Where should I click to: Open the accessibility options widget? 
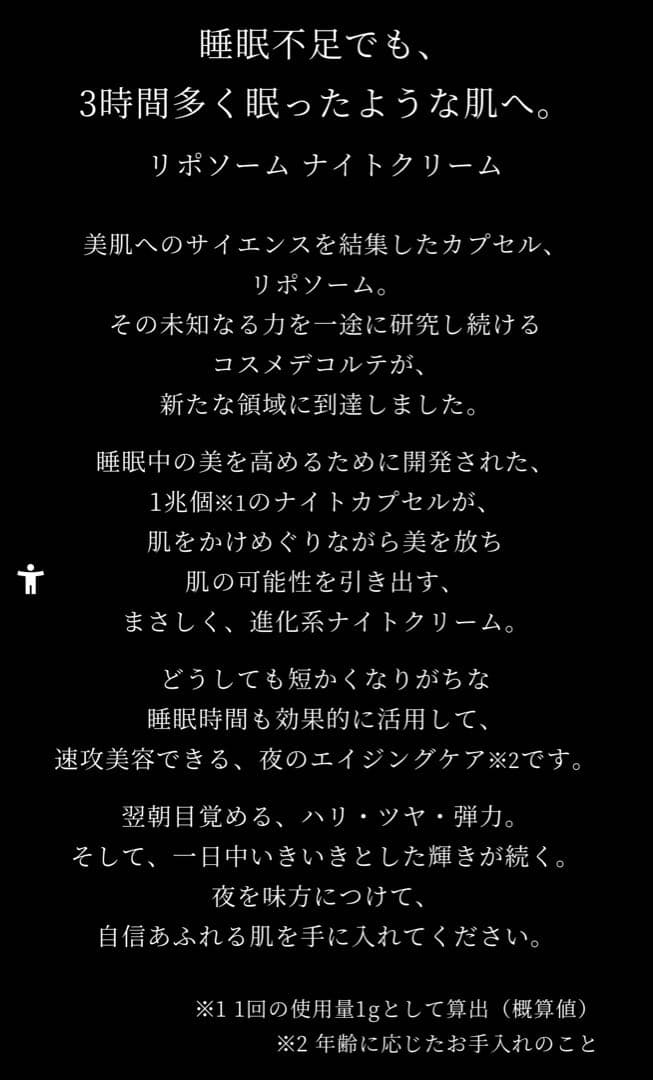point(31,579)
